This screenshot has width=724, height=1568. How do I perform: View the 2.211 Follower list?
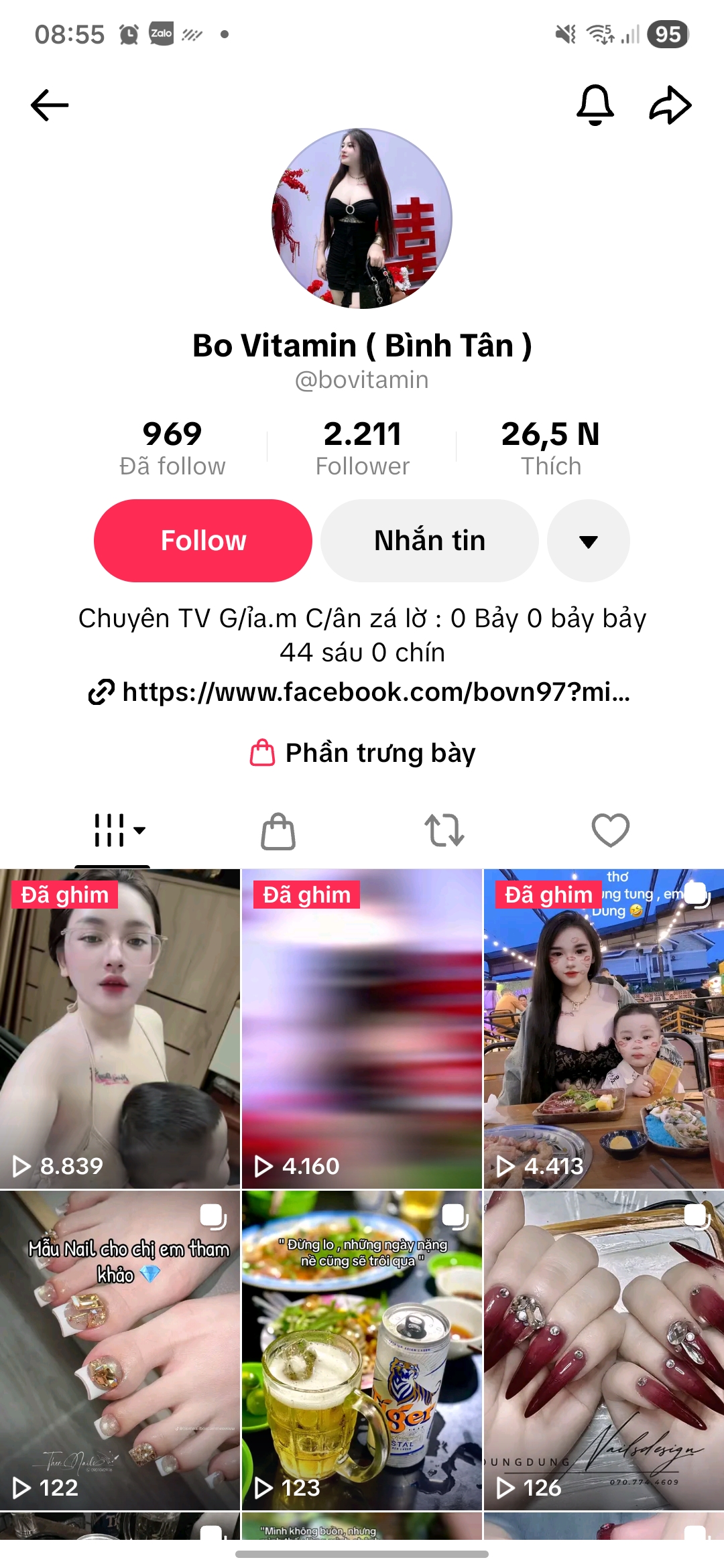click(x=362, y=448)
